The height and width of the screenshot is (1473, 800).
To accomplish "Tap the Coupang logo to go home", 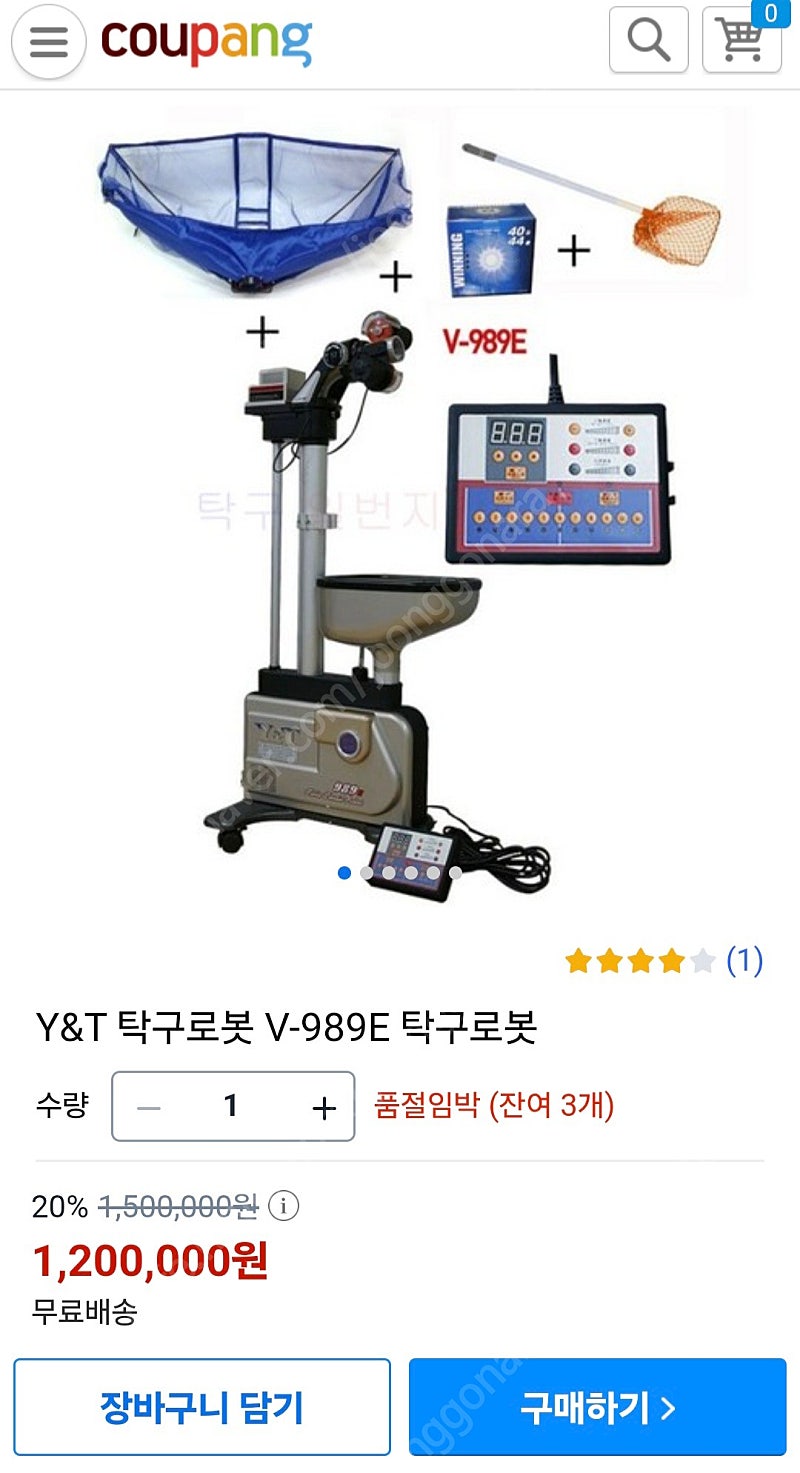I will click(x=206, y=42).
